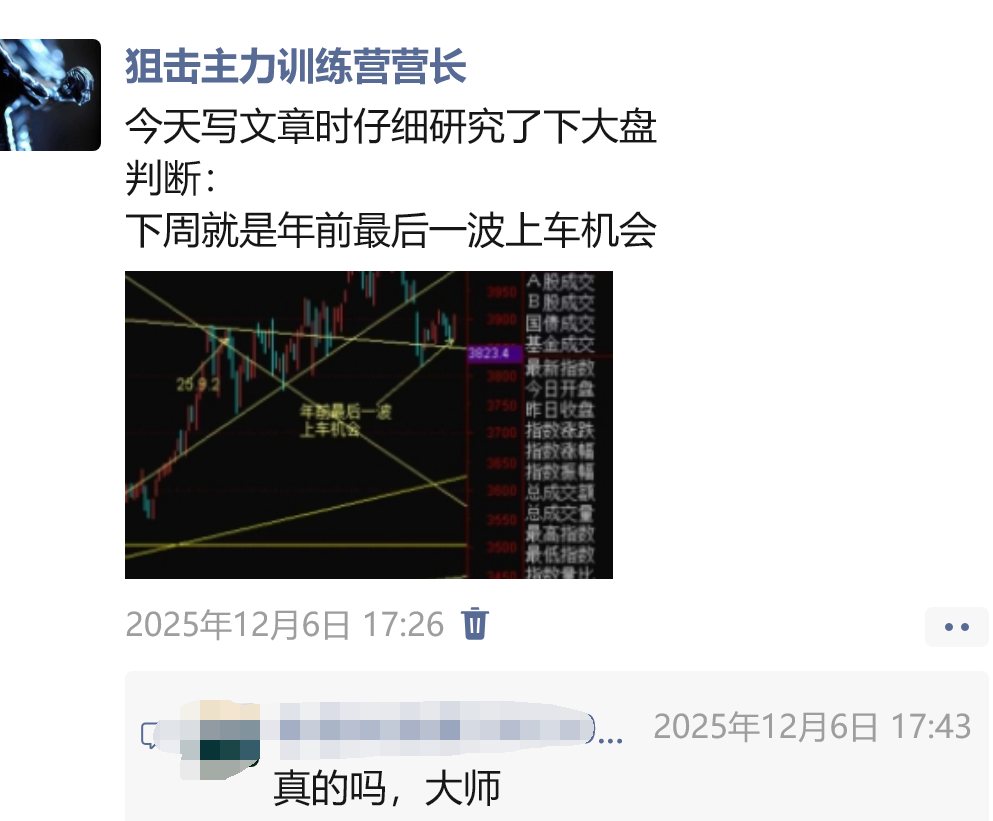
Task: Tap the comment 真的吗，大师 to reply
Action: tap(386, 790)
